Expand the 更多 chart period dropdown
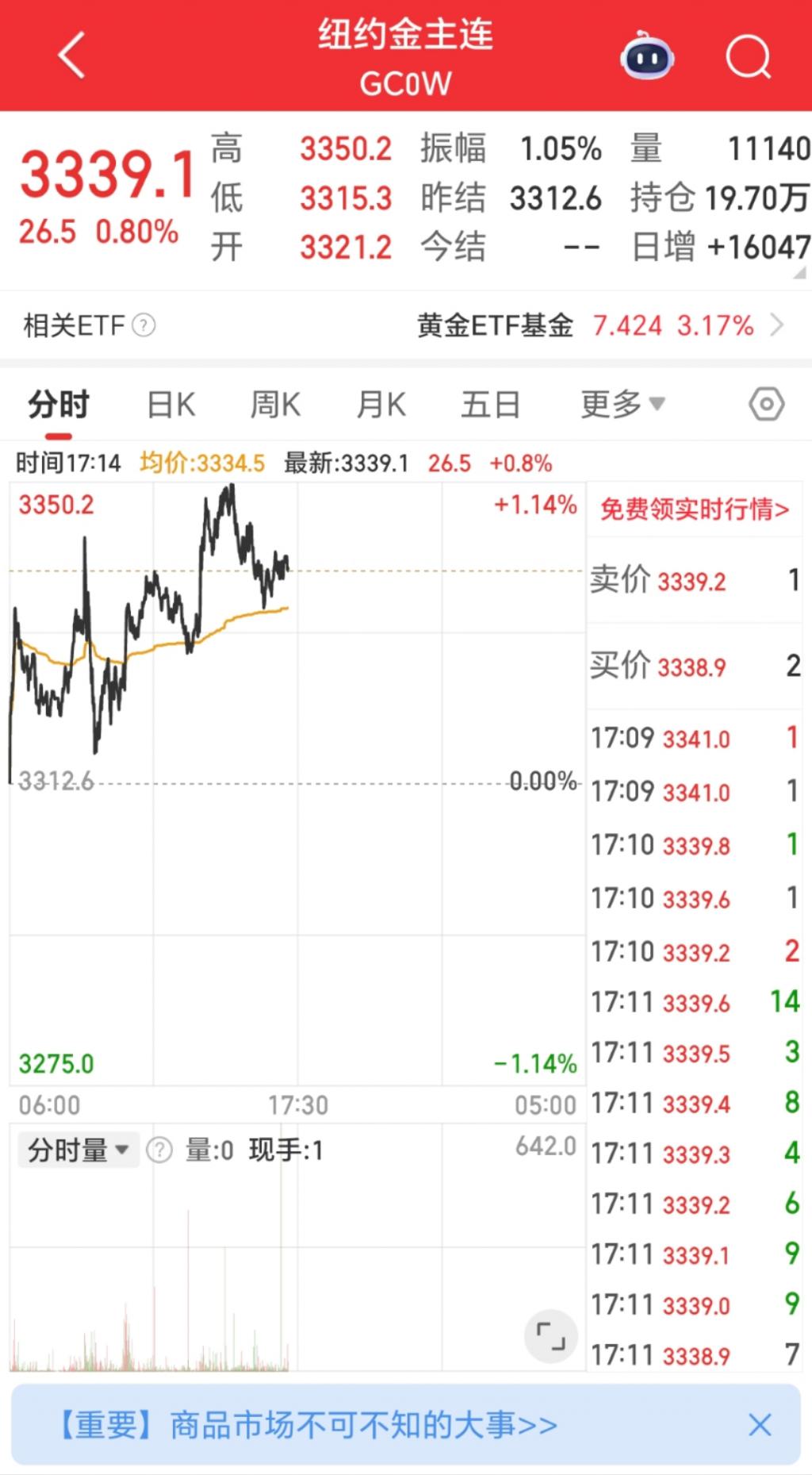 click(x=622, y=405)
